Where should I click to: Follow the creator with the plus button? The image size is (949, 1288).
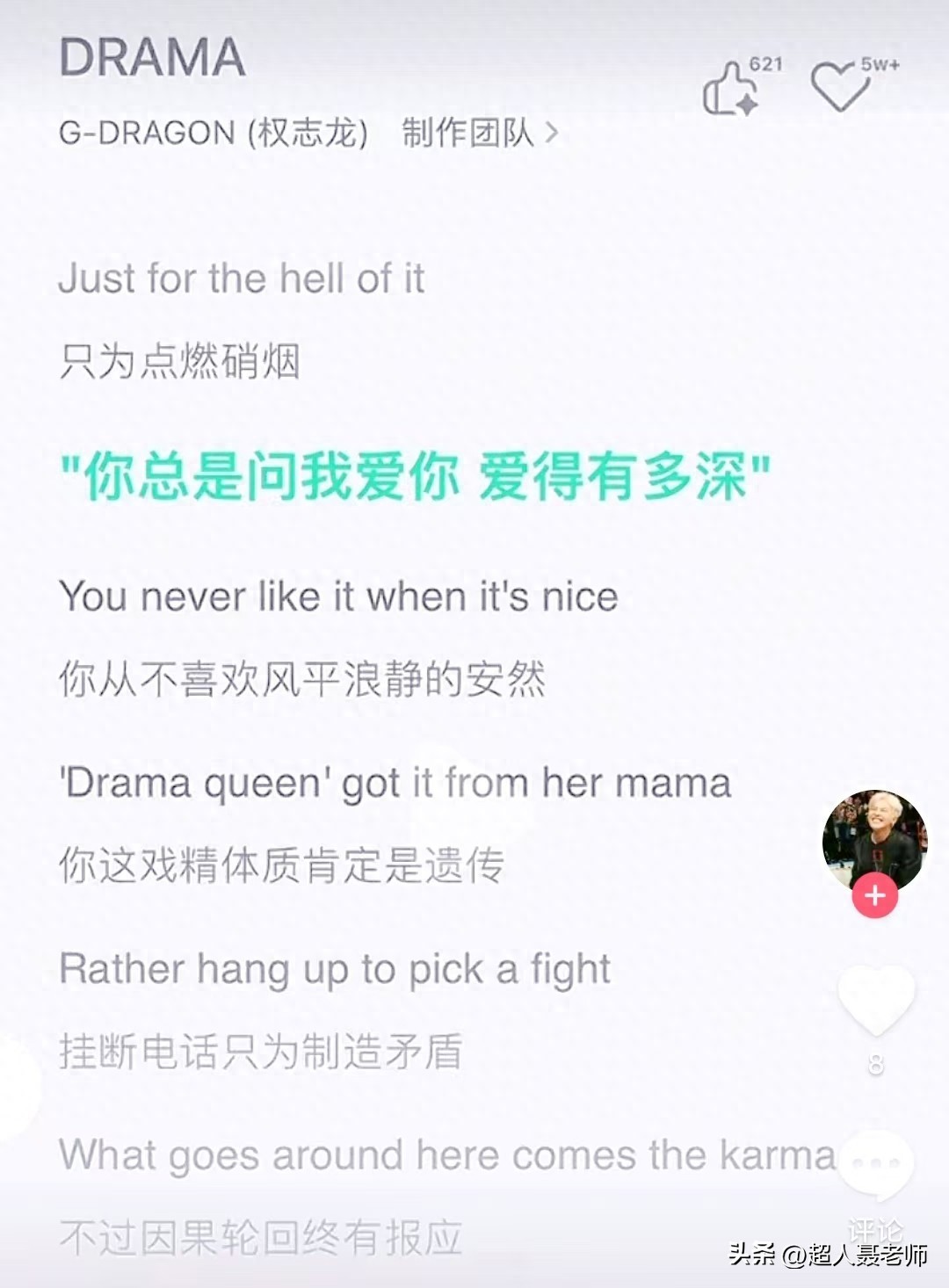[x=875, y=896]
